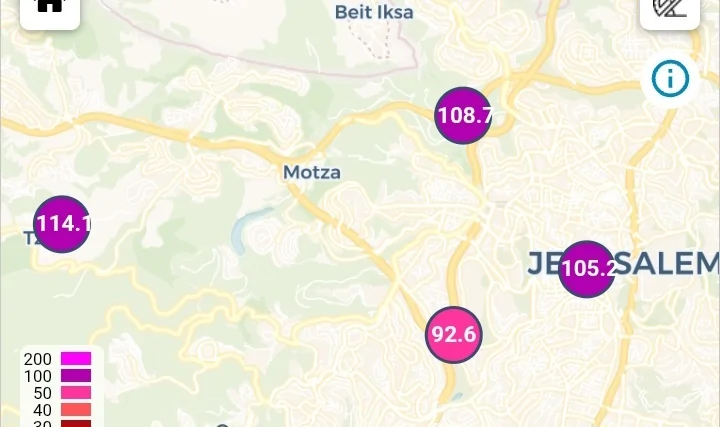The width and height of the screenshot is (720, 427).
Task: Select the 114.1 sensor marker
Action: [x=62, y=223]
